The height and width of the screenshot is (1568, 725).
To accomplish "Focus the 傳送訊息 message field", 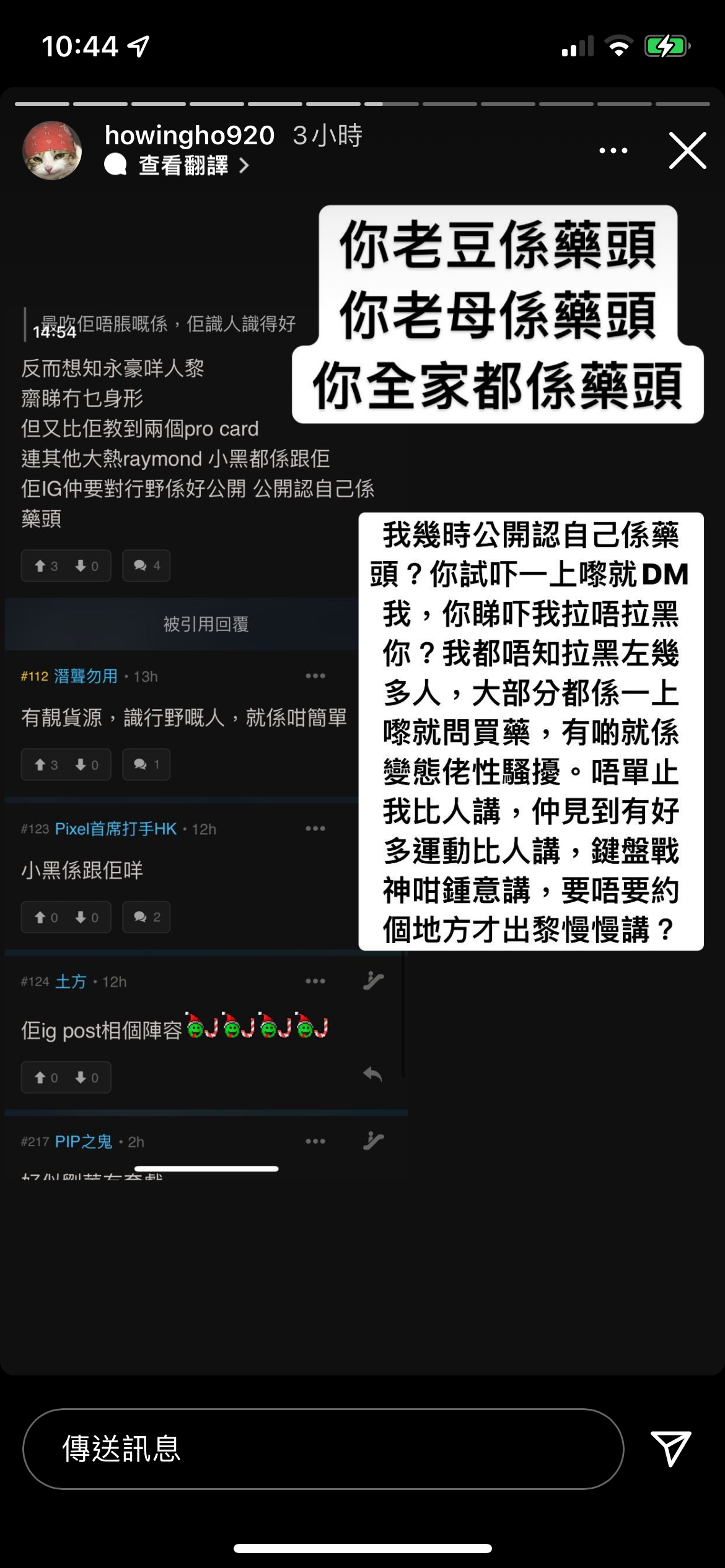I will click(322, 1448).
